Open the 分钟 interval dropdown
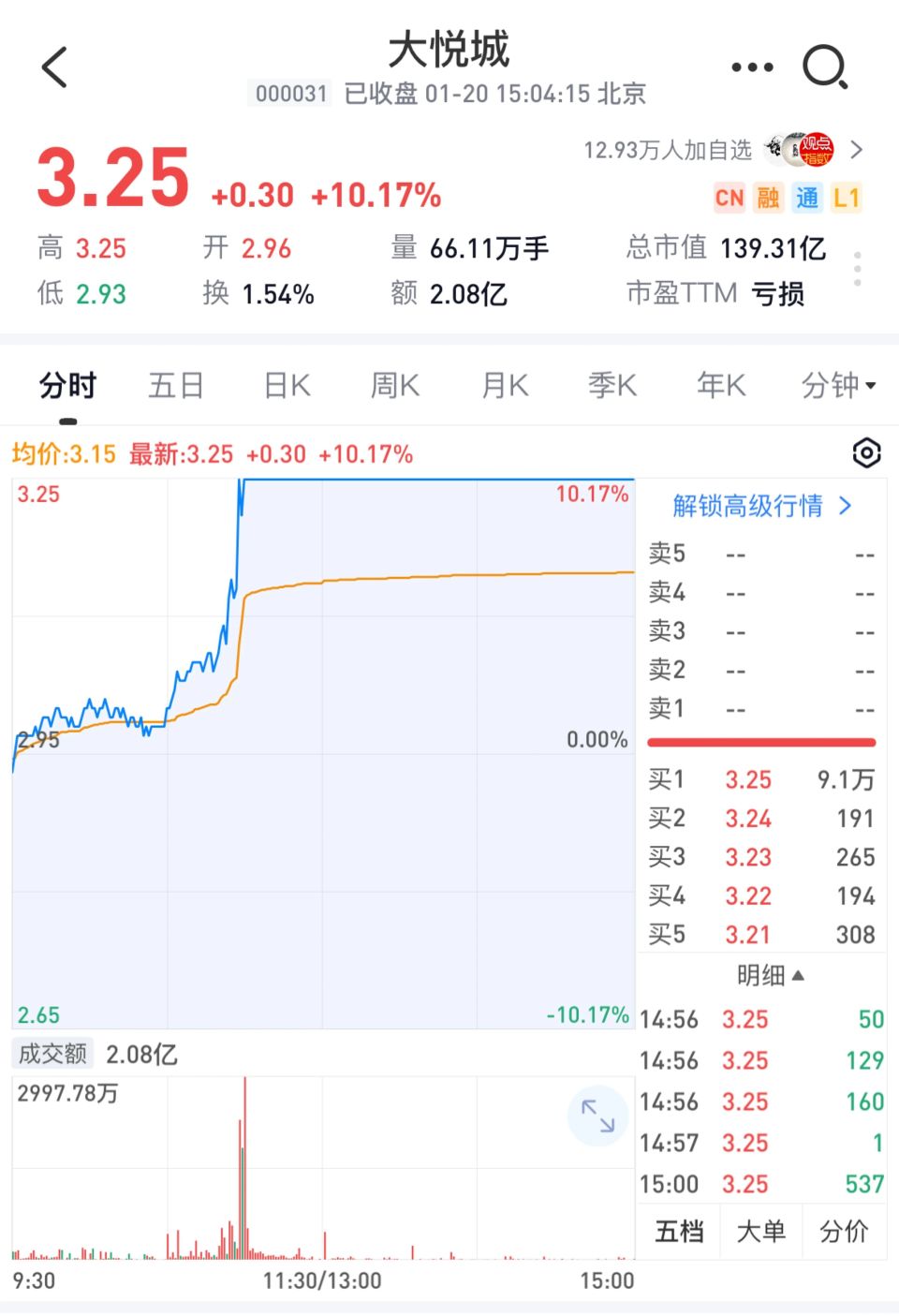 click(836, 385)
